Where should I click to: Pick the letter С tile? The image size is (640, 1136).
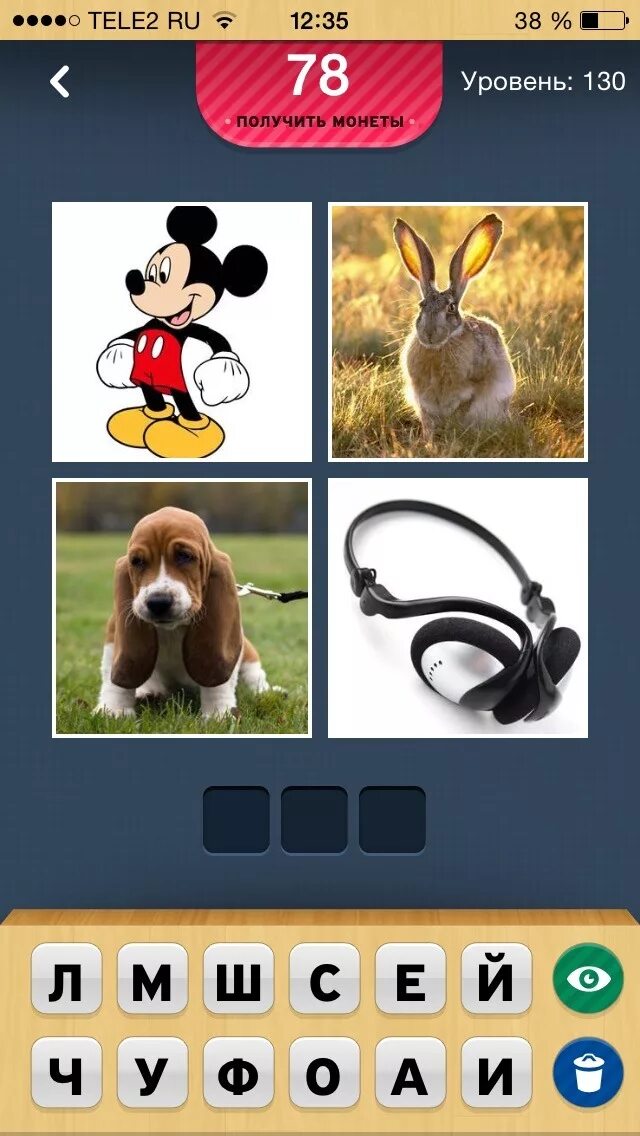(324, 979)
